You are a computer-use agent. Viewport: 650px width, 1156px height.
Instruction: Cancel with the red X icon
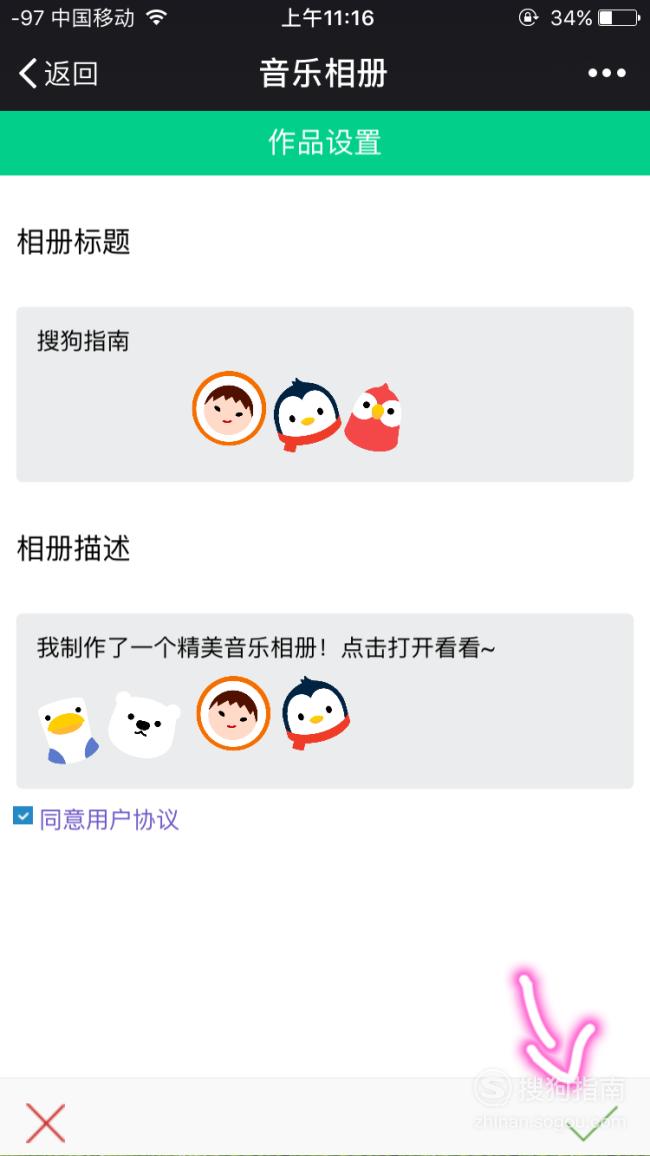(x=46, y=1123)
